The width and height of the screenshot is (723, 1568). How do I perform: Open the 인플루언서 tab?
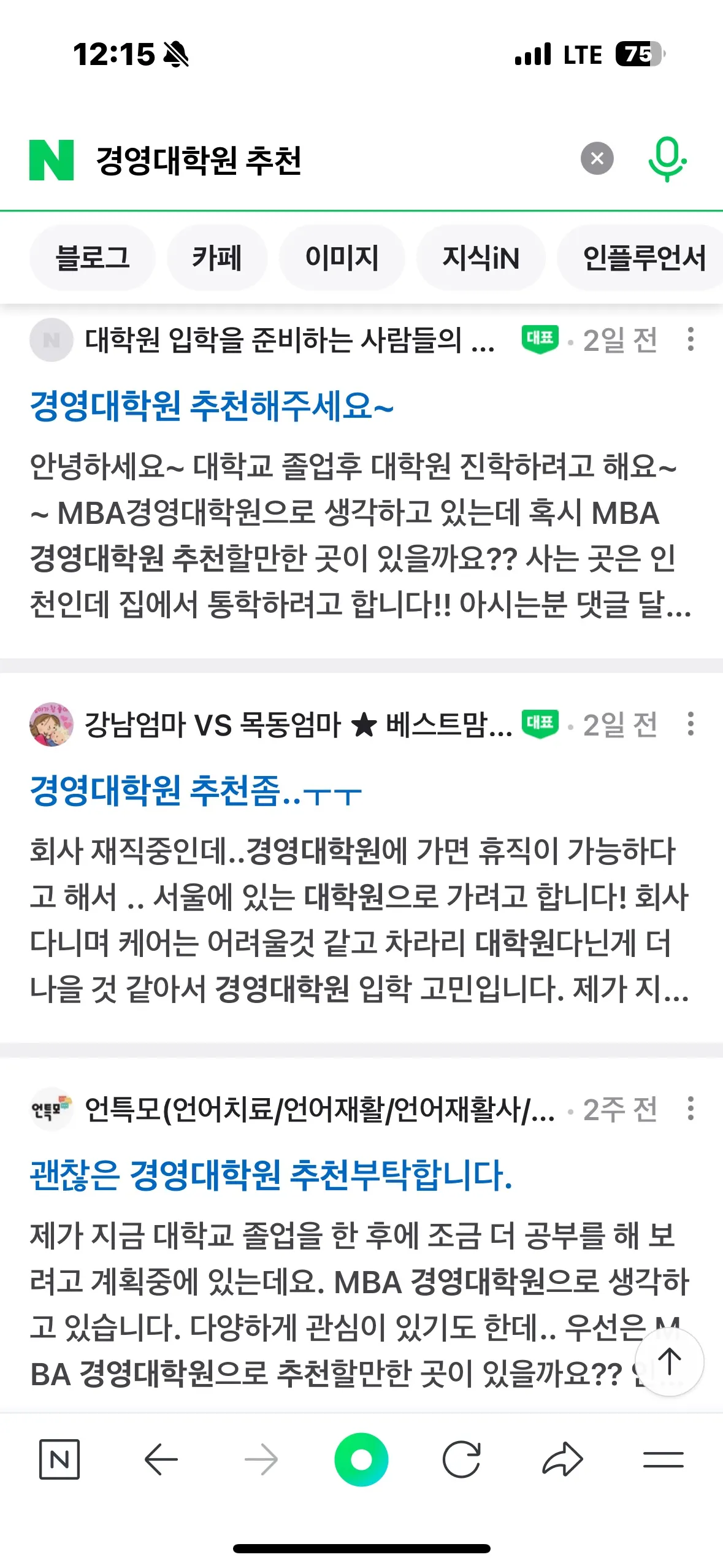click(643, 258)
